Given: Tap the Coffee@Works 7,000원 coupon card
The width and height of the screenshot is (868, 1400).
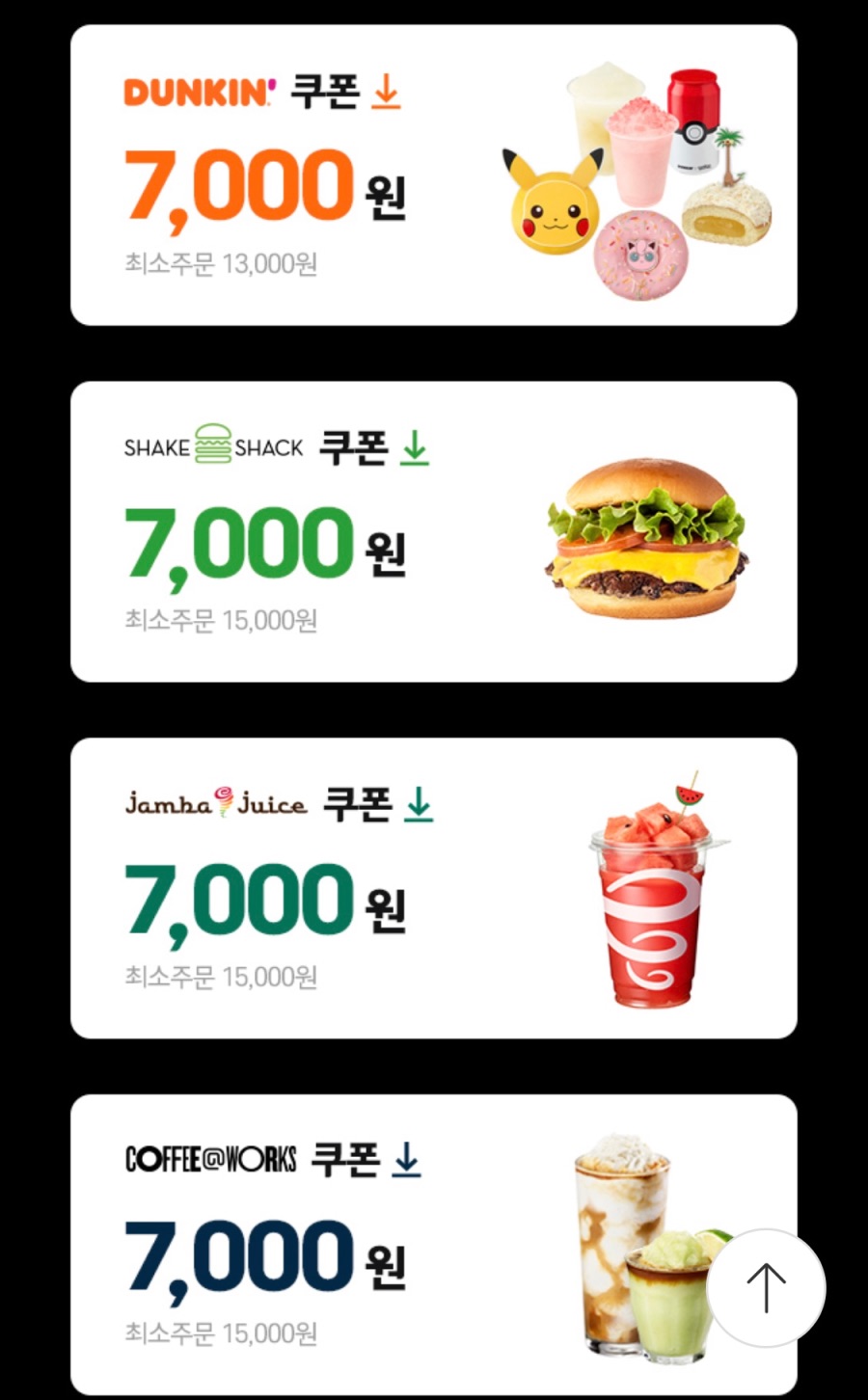Looking at the screenshot, I should (434, 1244).
